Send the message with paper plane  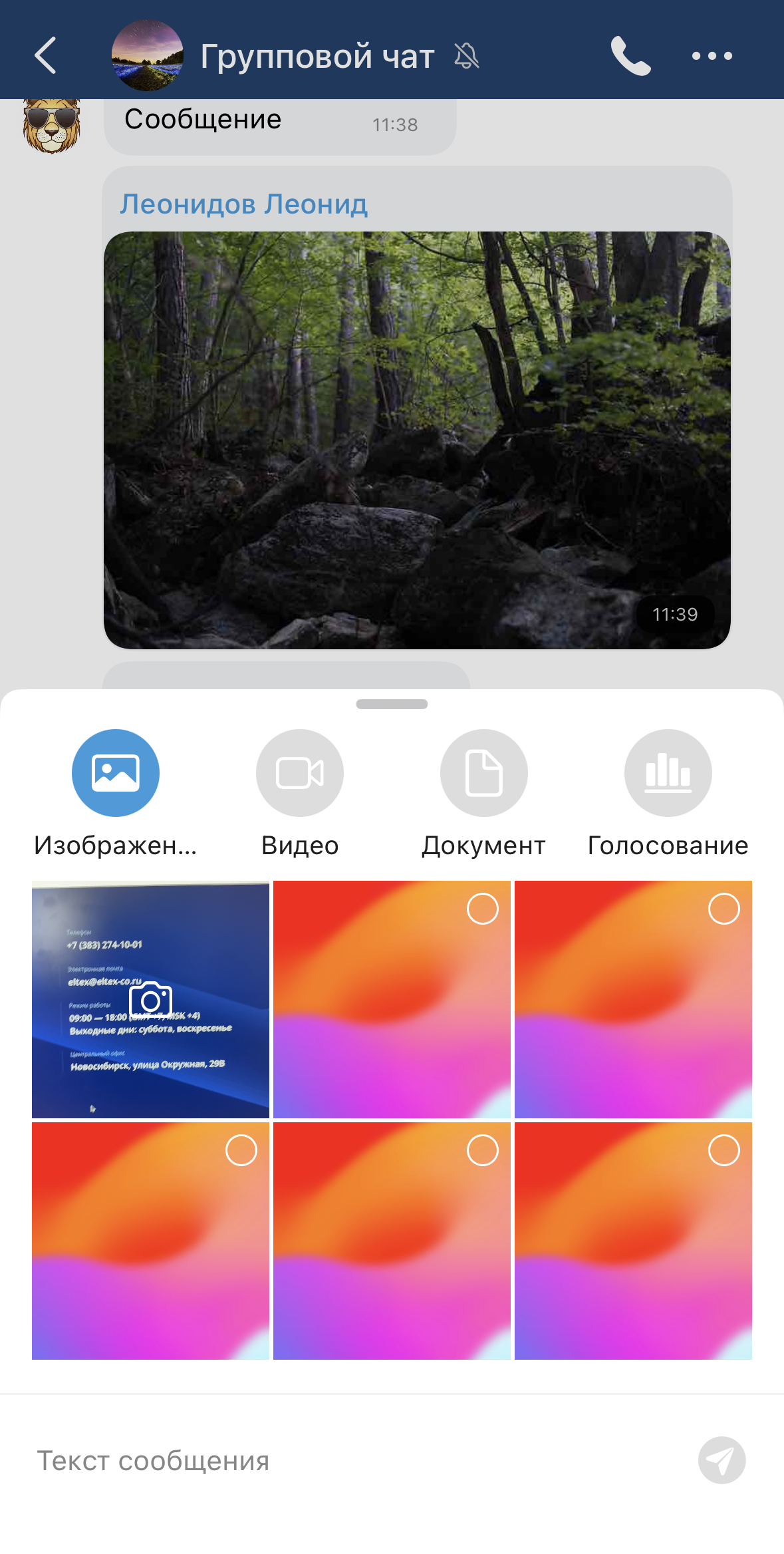721,1460
